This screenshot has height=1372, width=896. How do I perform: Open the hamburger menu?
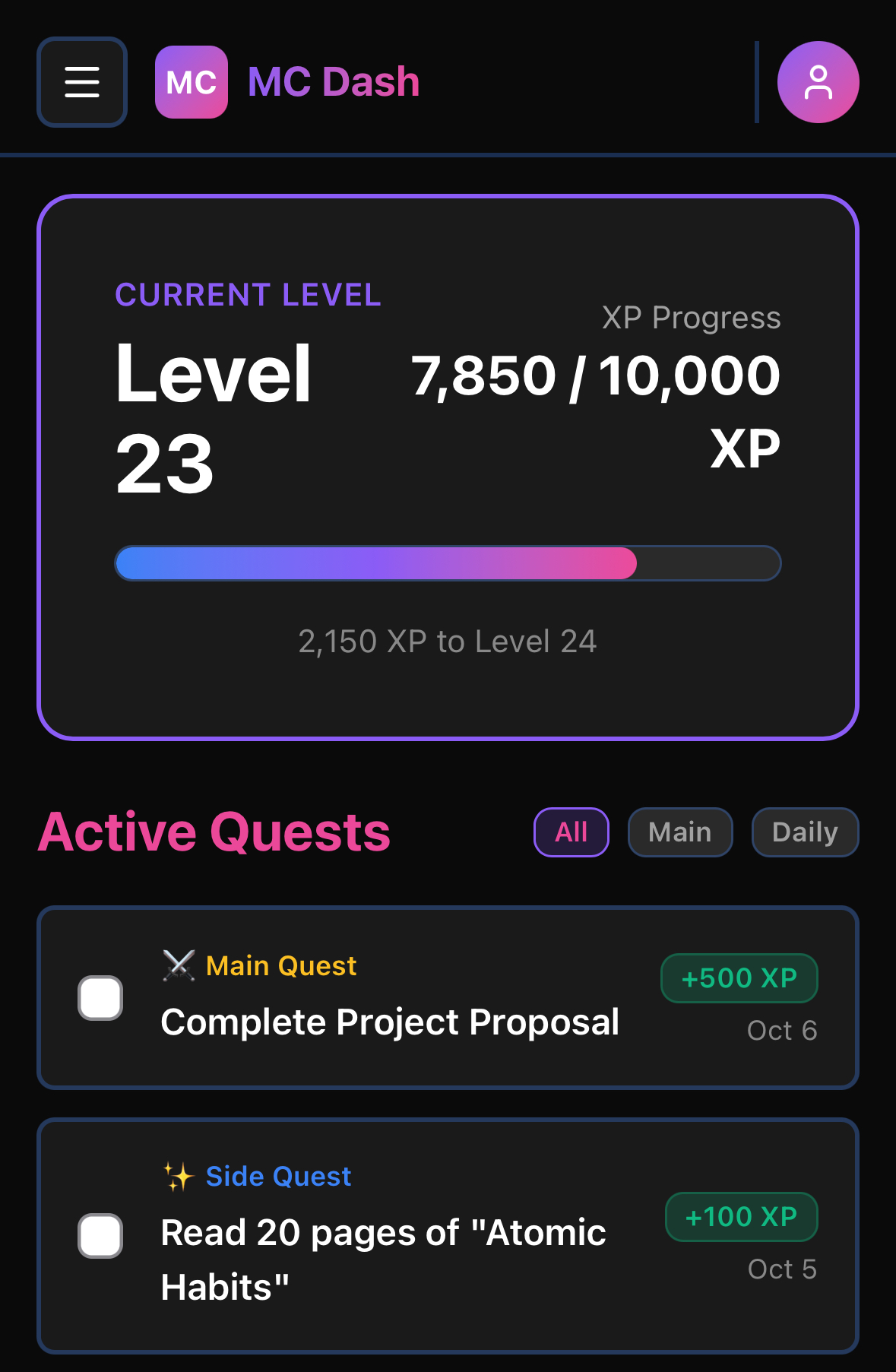(x=82, y=82)
